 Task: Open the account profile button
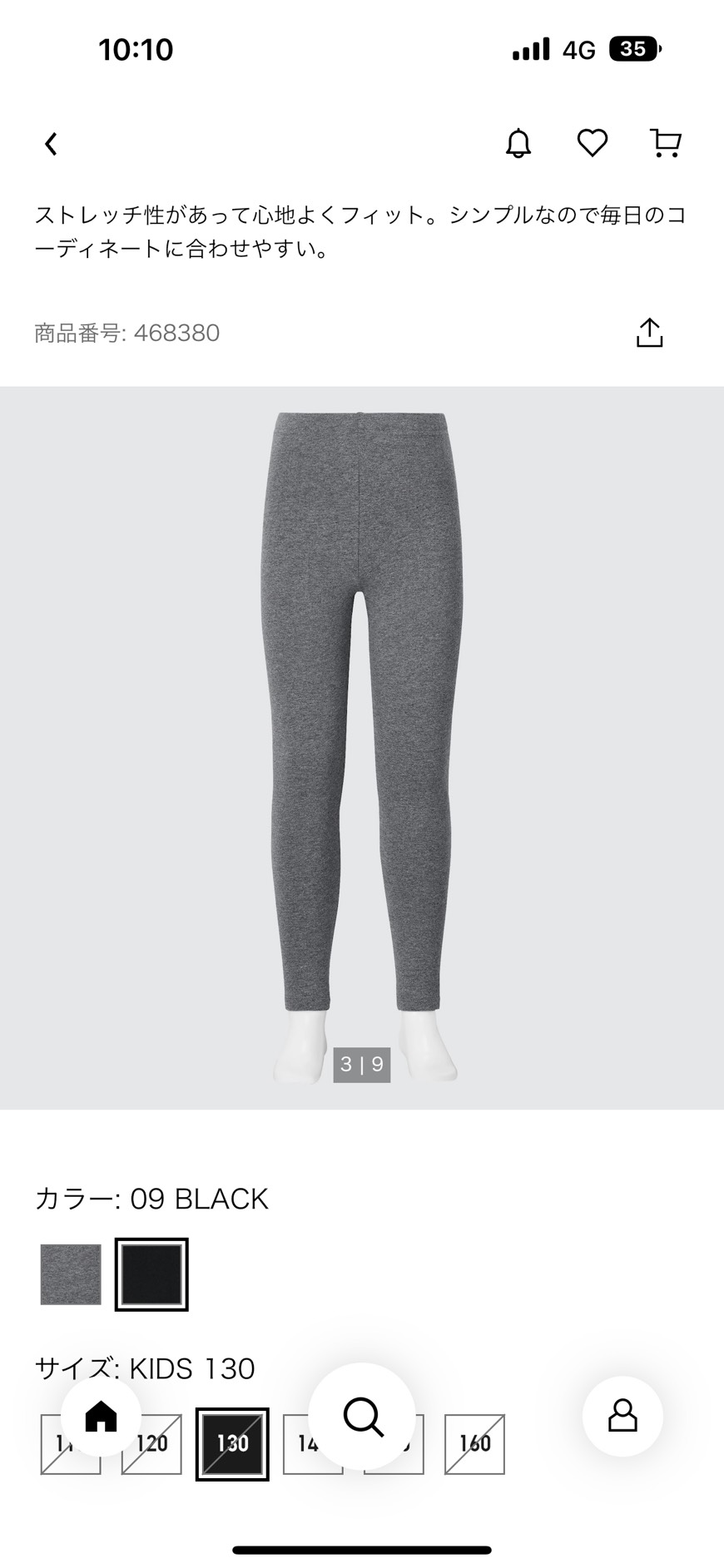coord(622,1417)
